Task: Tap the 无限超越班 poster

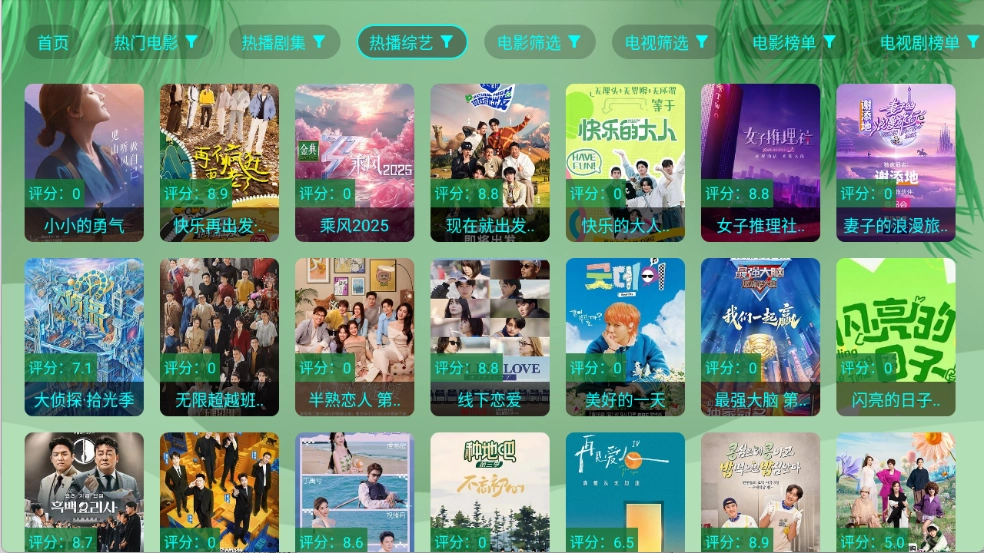Action: tap(219, 337)
